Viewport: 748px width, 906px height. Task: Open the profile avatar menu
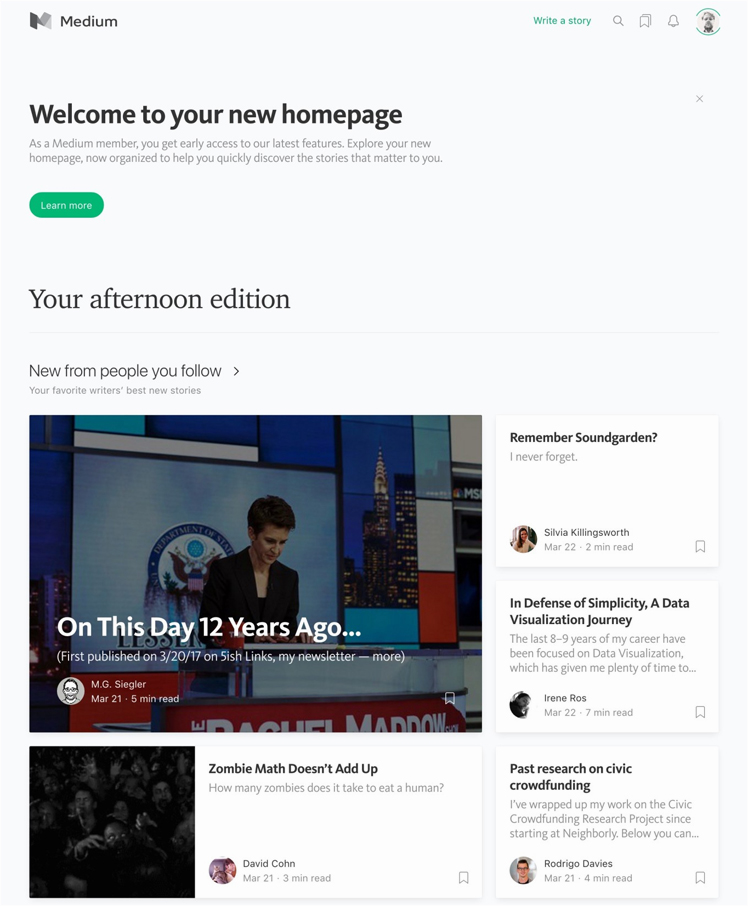click(708, 21)
